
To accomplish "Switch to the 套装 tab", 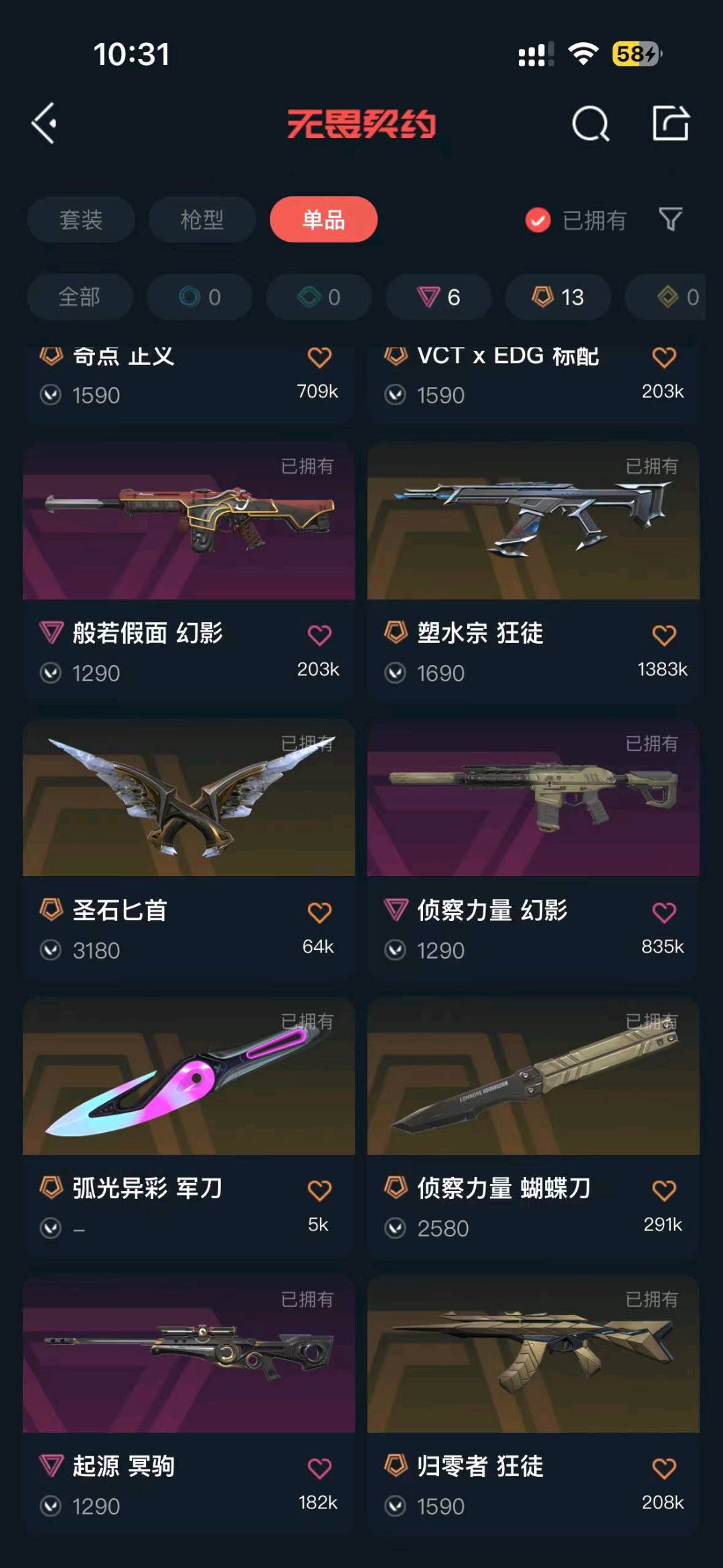I will tap(81, 220).
